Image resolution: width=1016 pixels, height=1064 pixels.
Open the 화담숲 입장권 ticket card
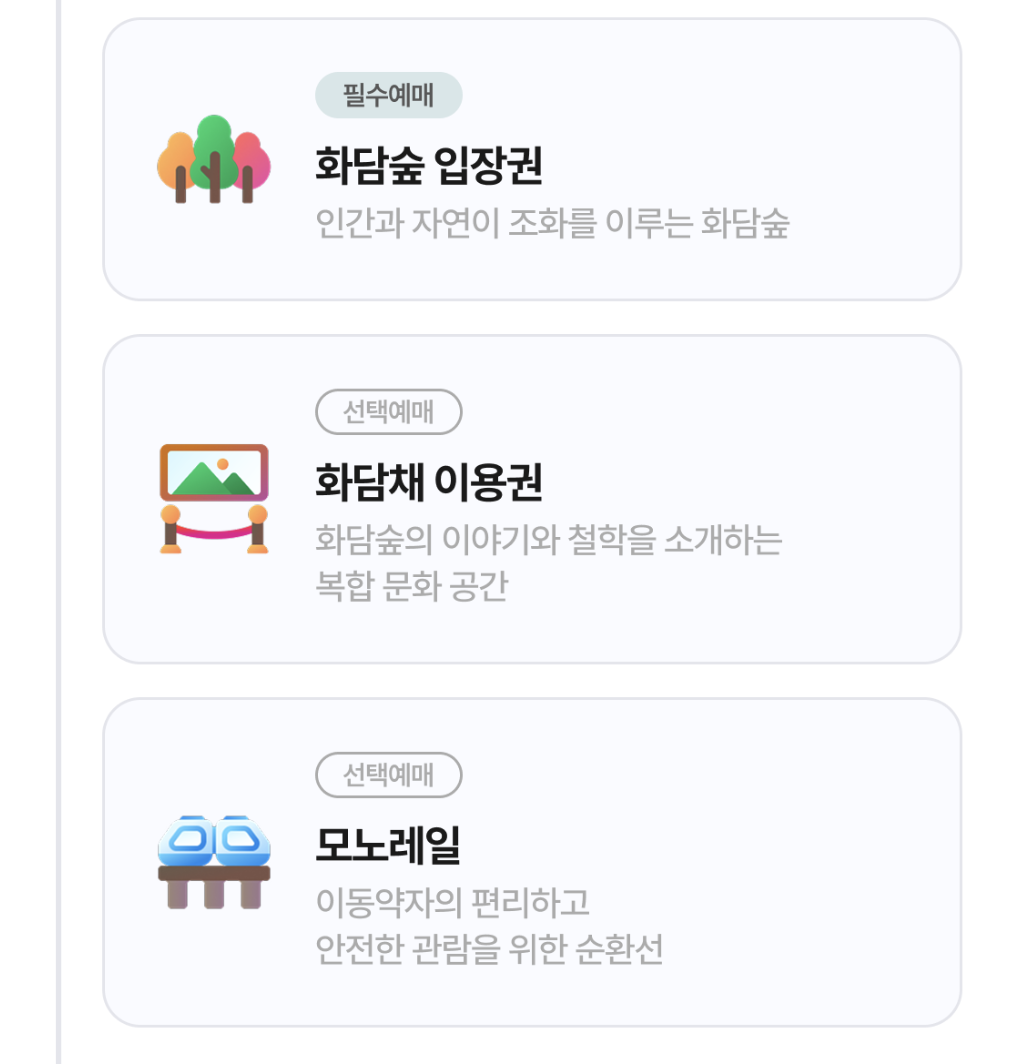coord(535,156)
